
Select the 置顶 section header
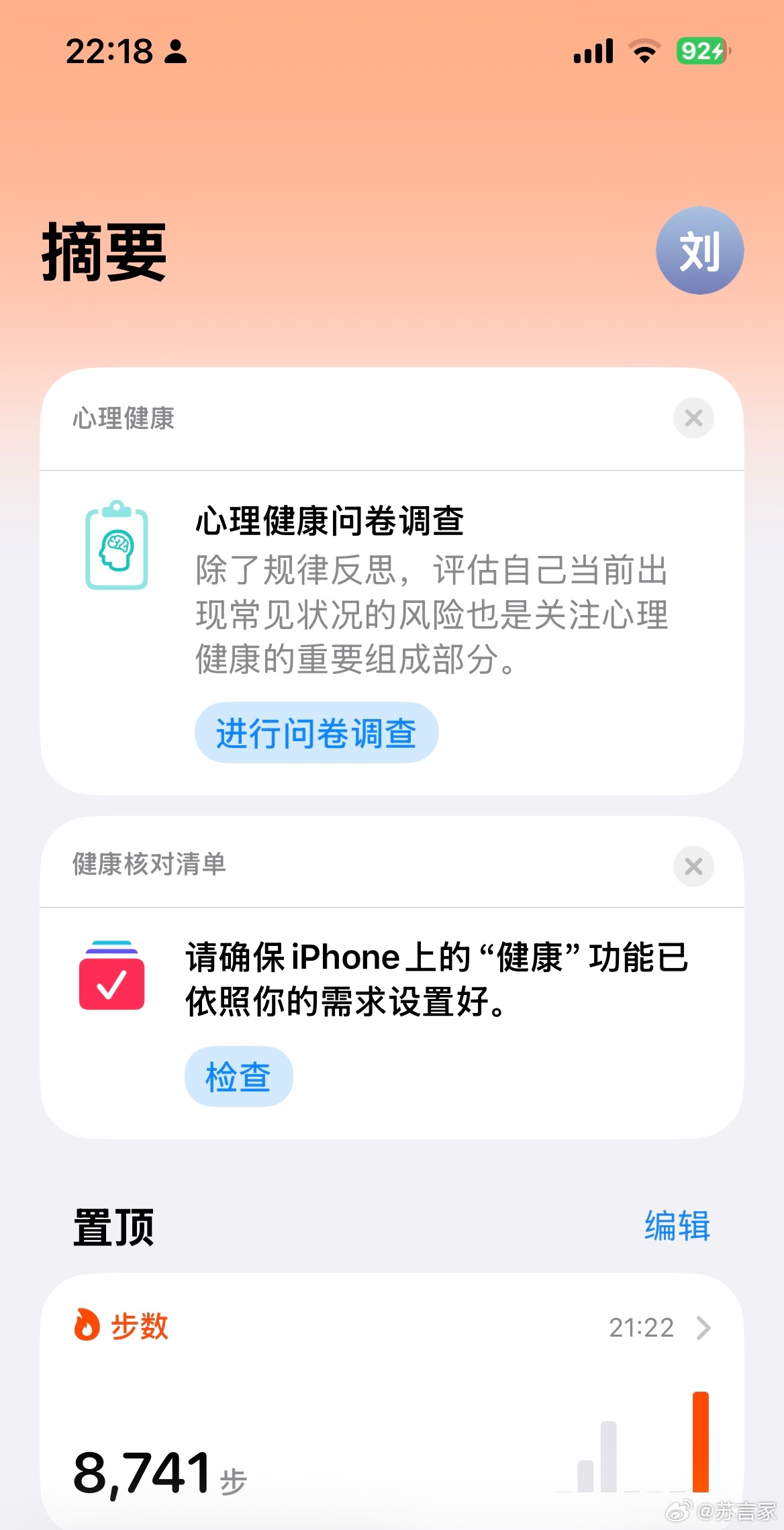[x=113, y=1227]
